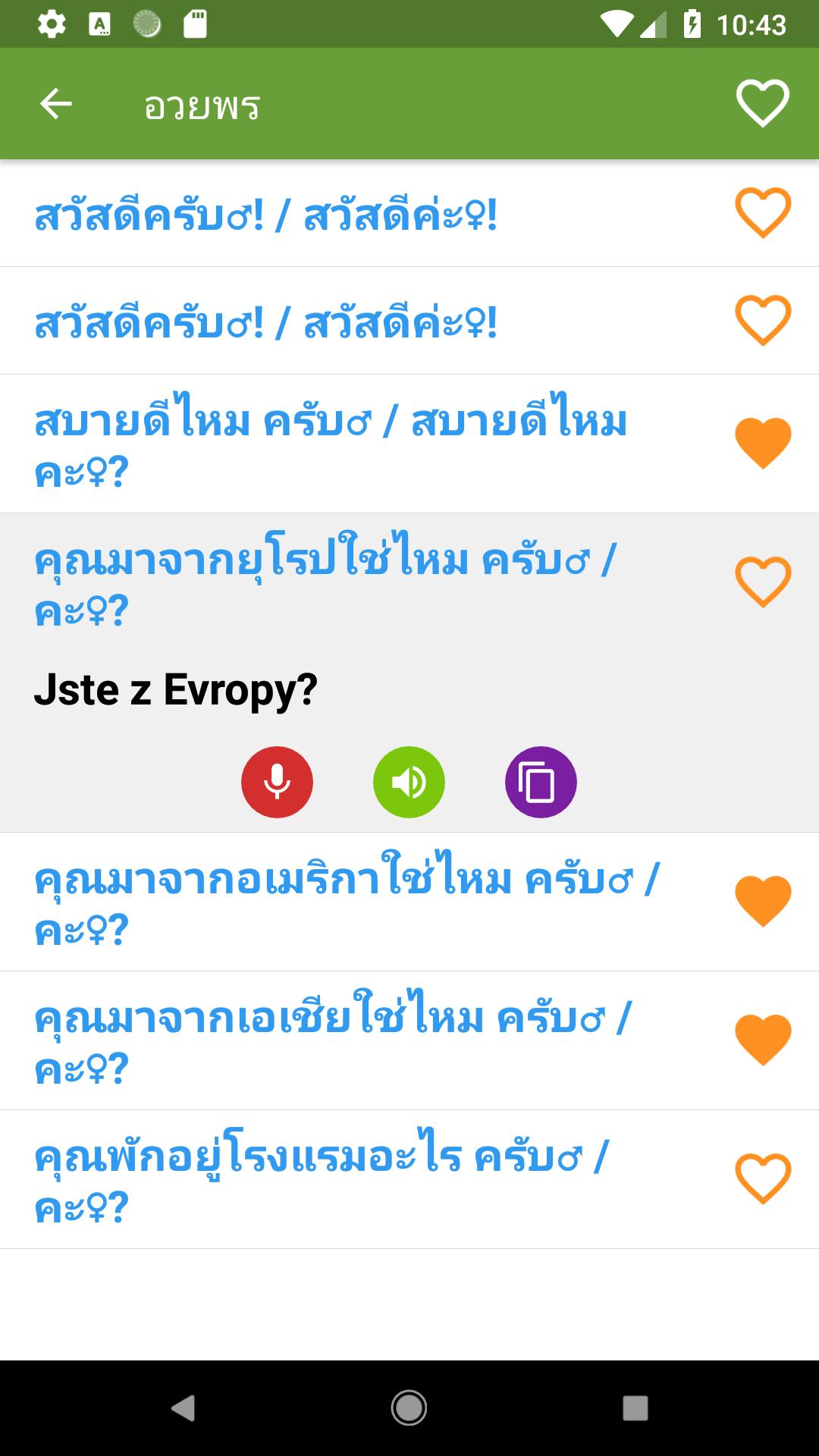
Task: Remove favorite from สบายดีไหม phrase
Action: click(x=763, y=444)
